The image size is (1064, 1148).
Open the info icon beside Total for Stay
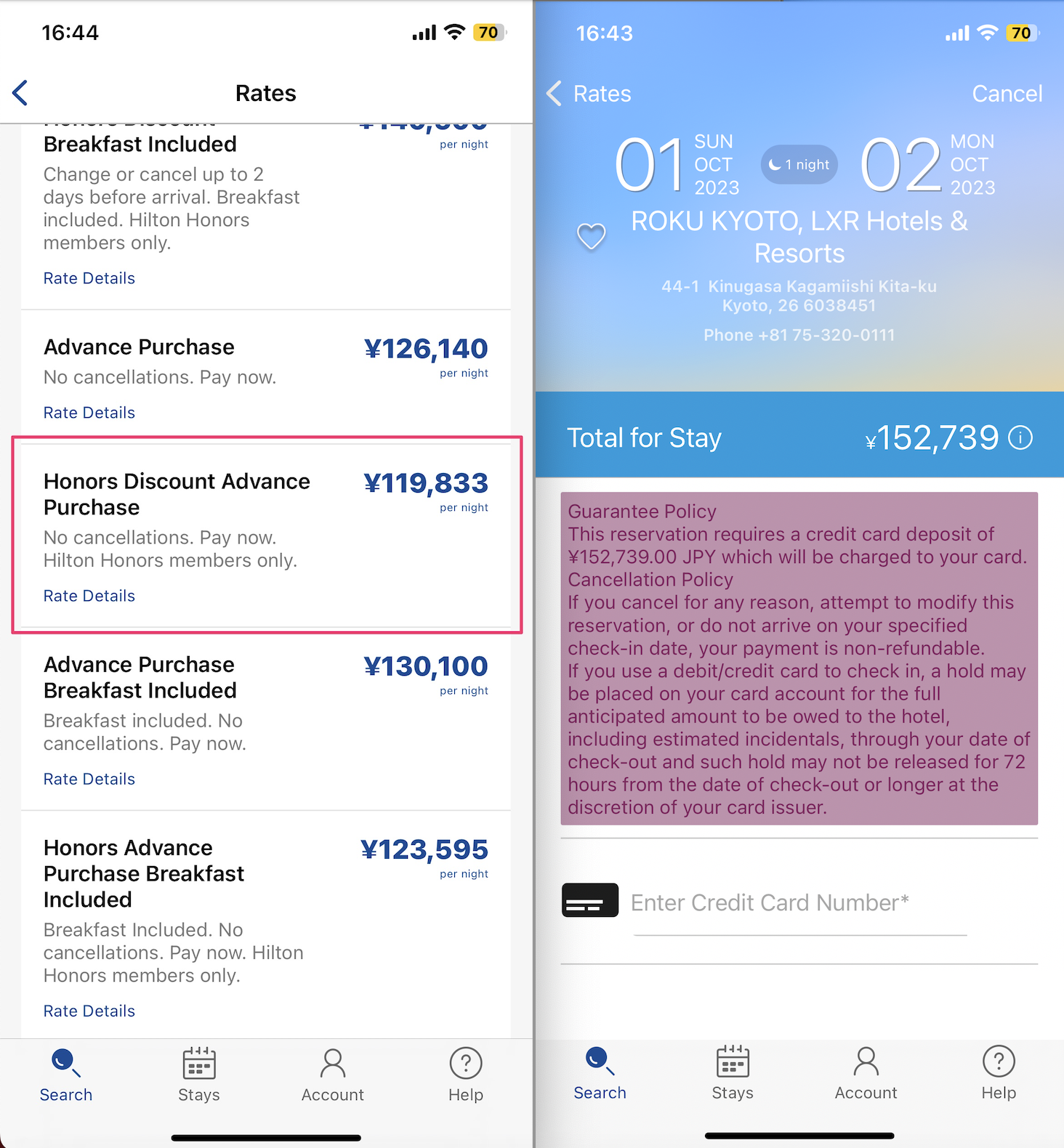tap(1020, 438)
